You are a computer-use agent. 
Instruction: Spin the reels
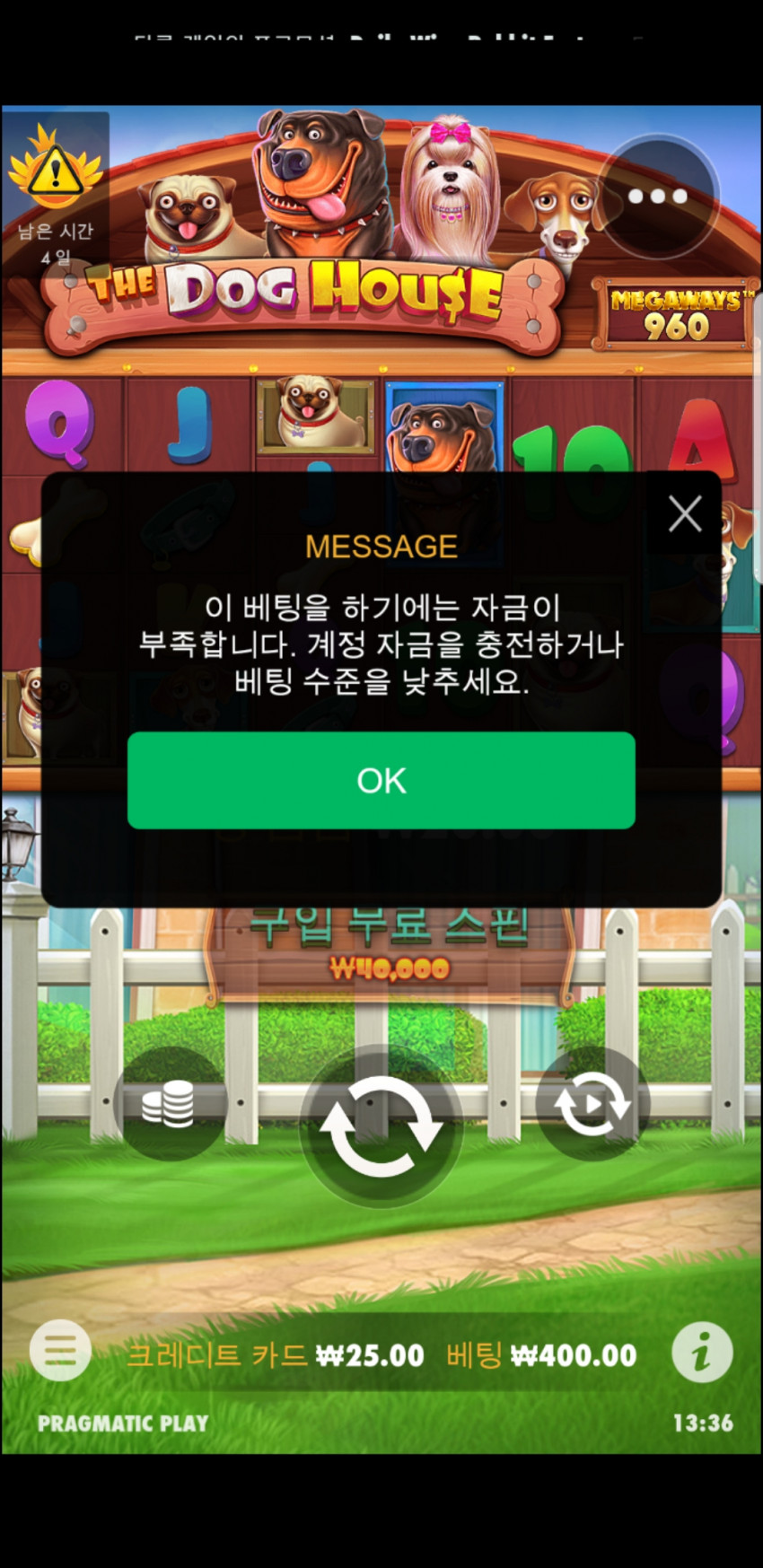(x=381, y=1126)
